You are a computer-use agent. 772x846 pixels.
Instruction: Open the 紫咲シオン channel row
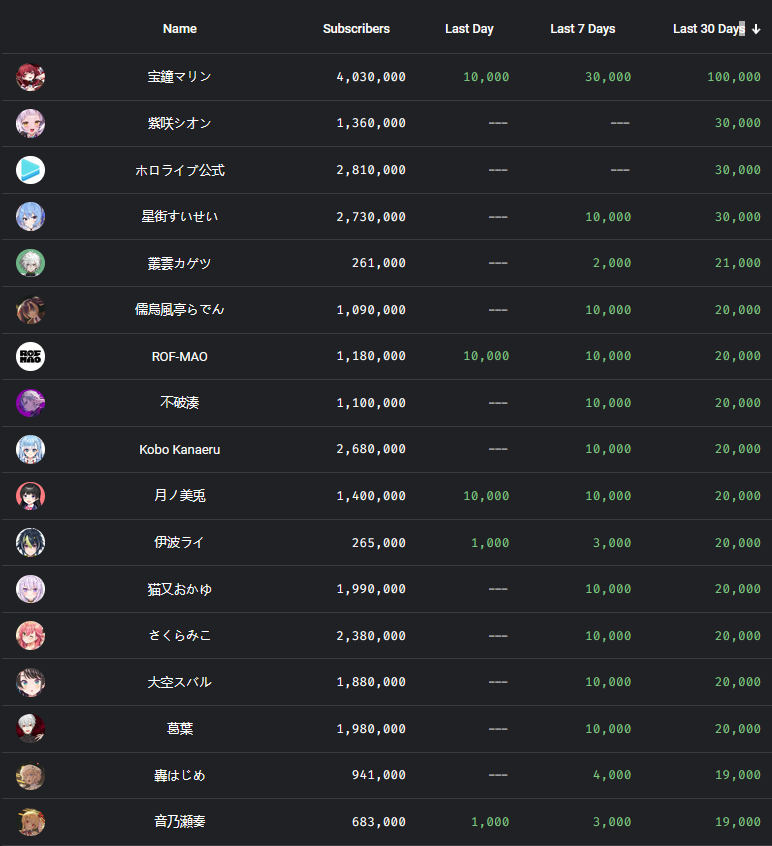pyautogui.click(x=179, y=123)
